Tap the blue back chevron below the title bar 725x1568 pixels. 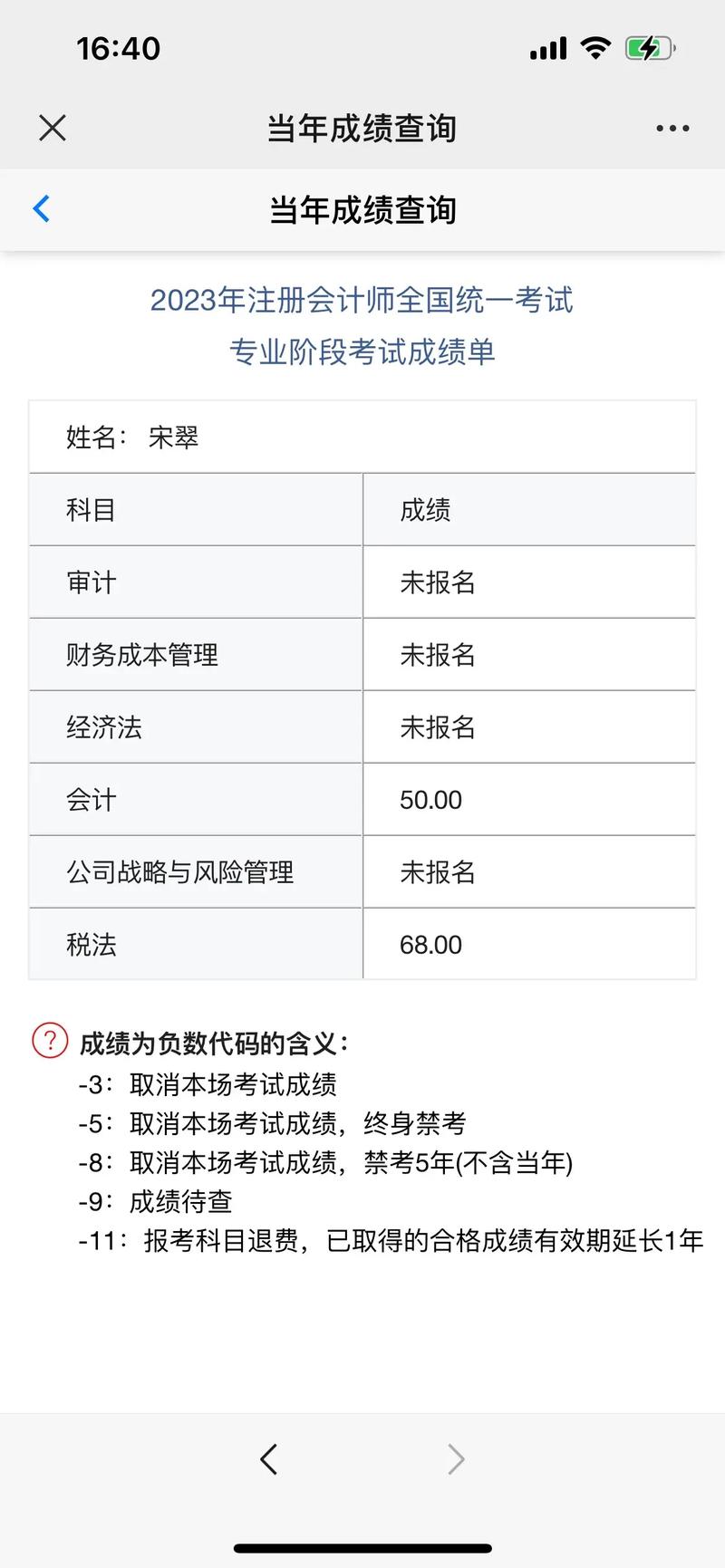(40, 208)
